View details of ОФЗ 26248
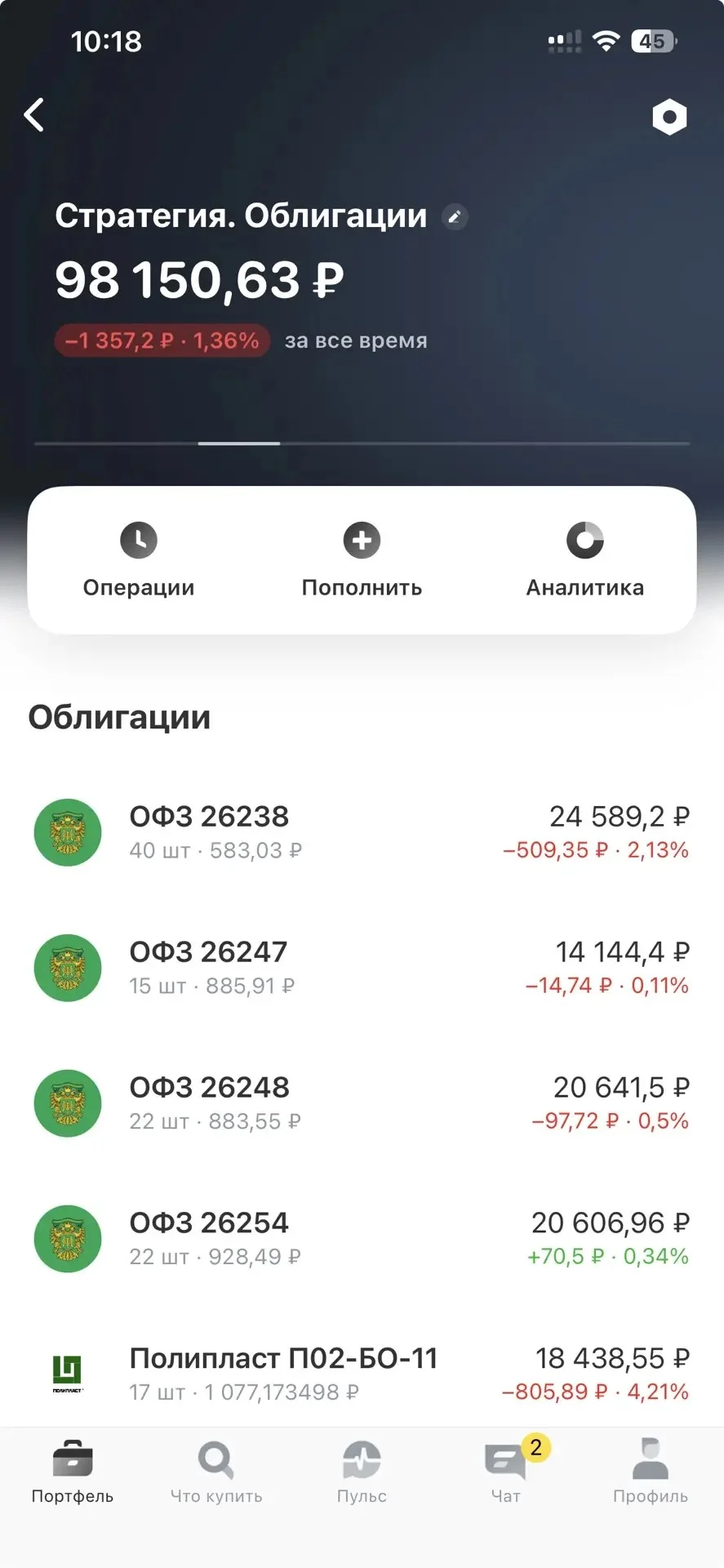Screen dimensions: 724x1568 (x=362, y=1103)
